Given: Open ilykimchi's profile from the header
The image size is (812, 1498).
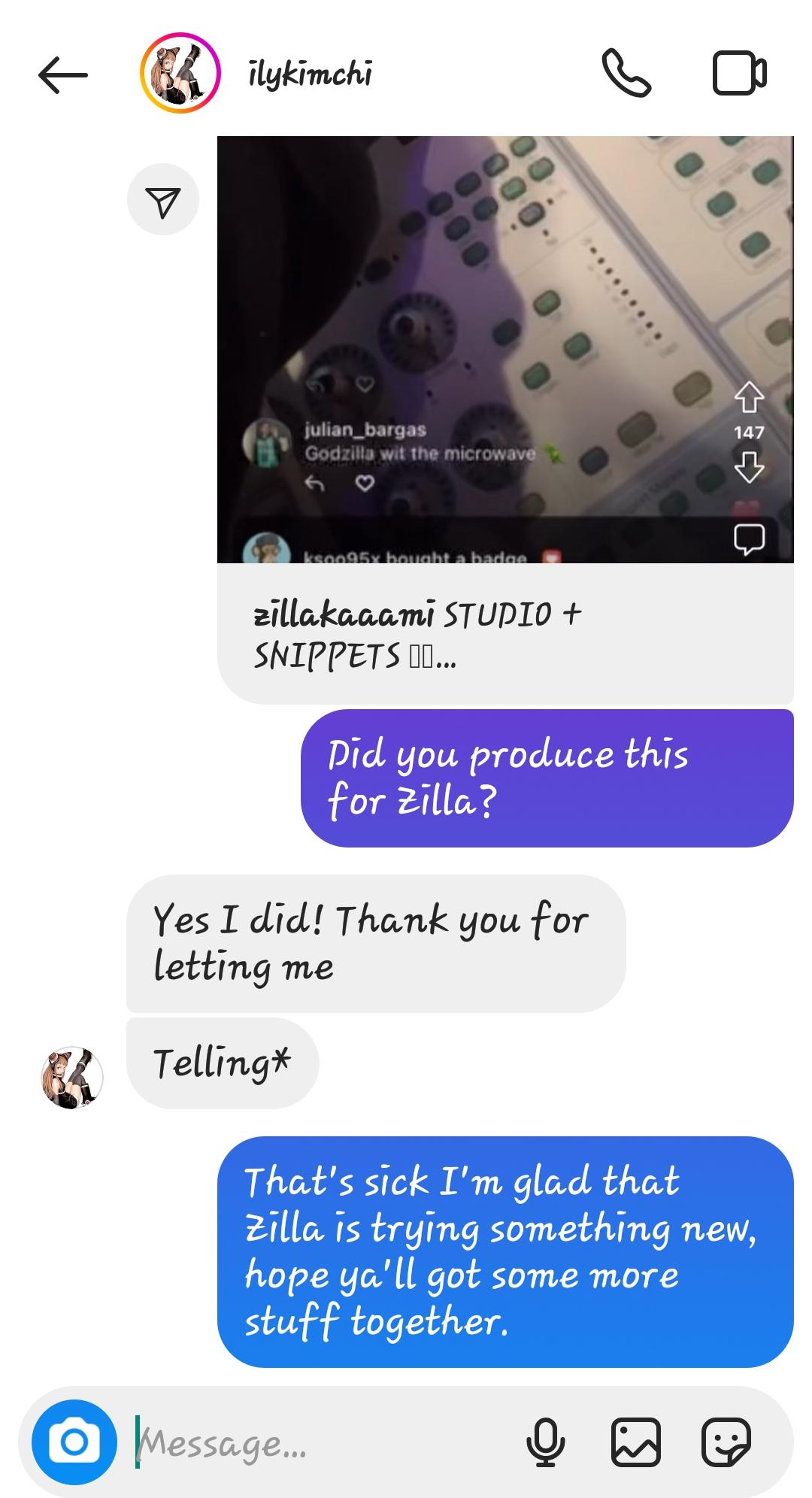Looking at the screenshot, I should coord(308,74).
